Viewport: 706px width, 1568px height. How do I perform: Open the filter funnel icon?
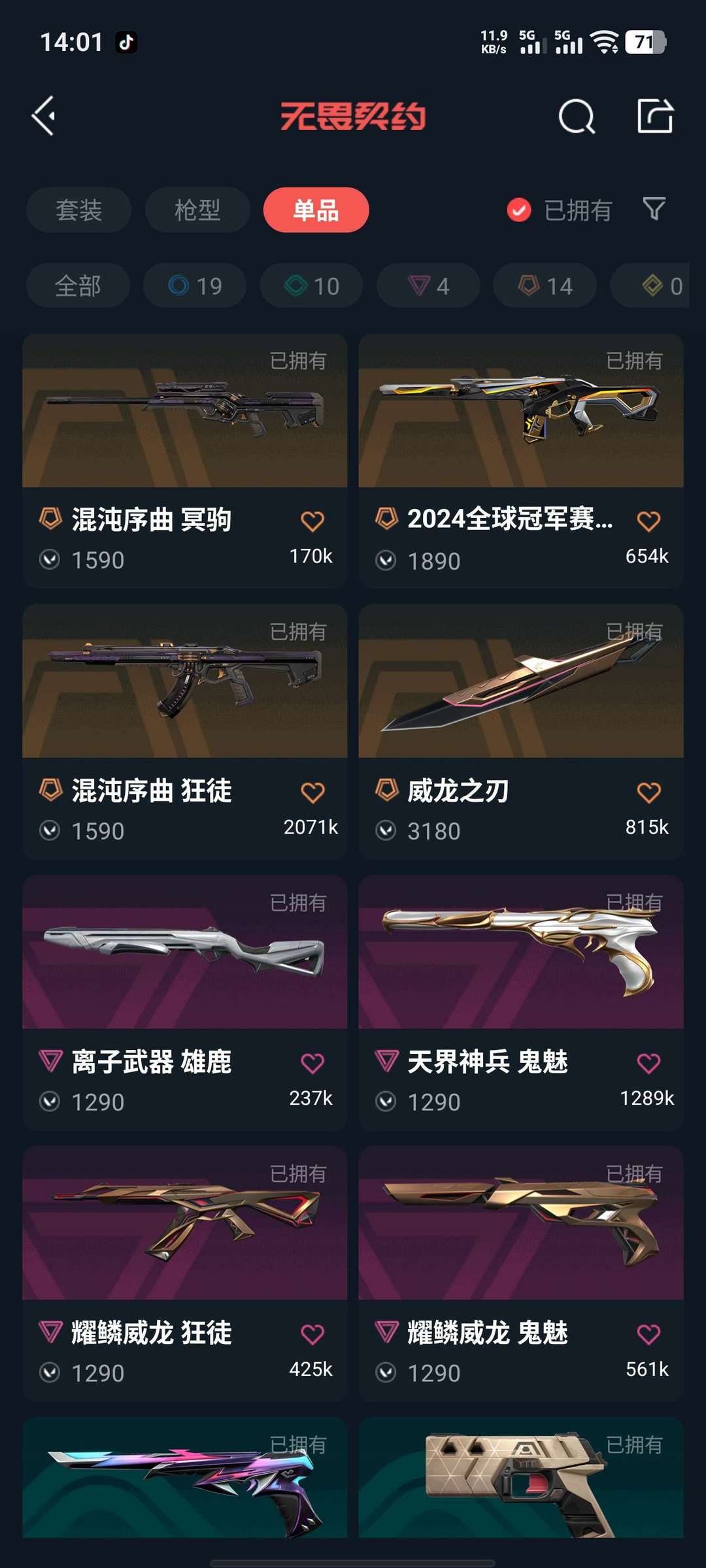654,209
